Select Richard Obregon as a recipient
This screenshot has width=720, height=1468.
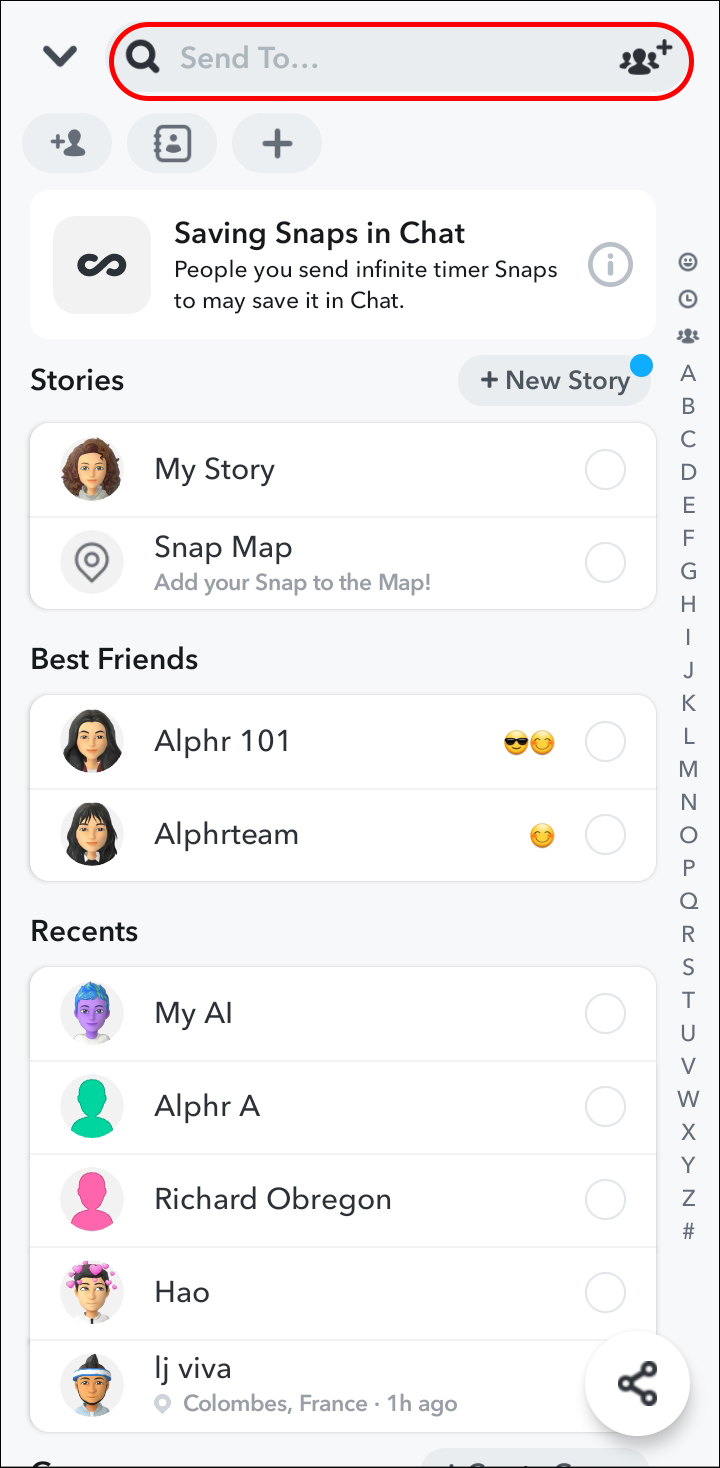605,1199
